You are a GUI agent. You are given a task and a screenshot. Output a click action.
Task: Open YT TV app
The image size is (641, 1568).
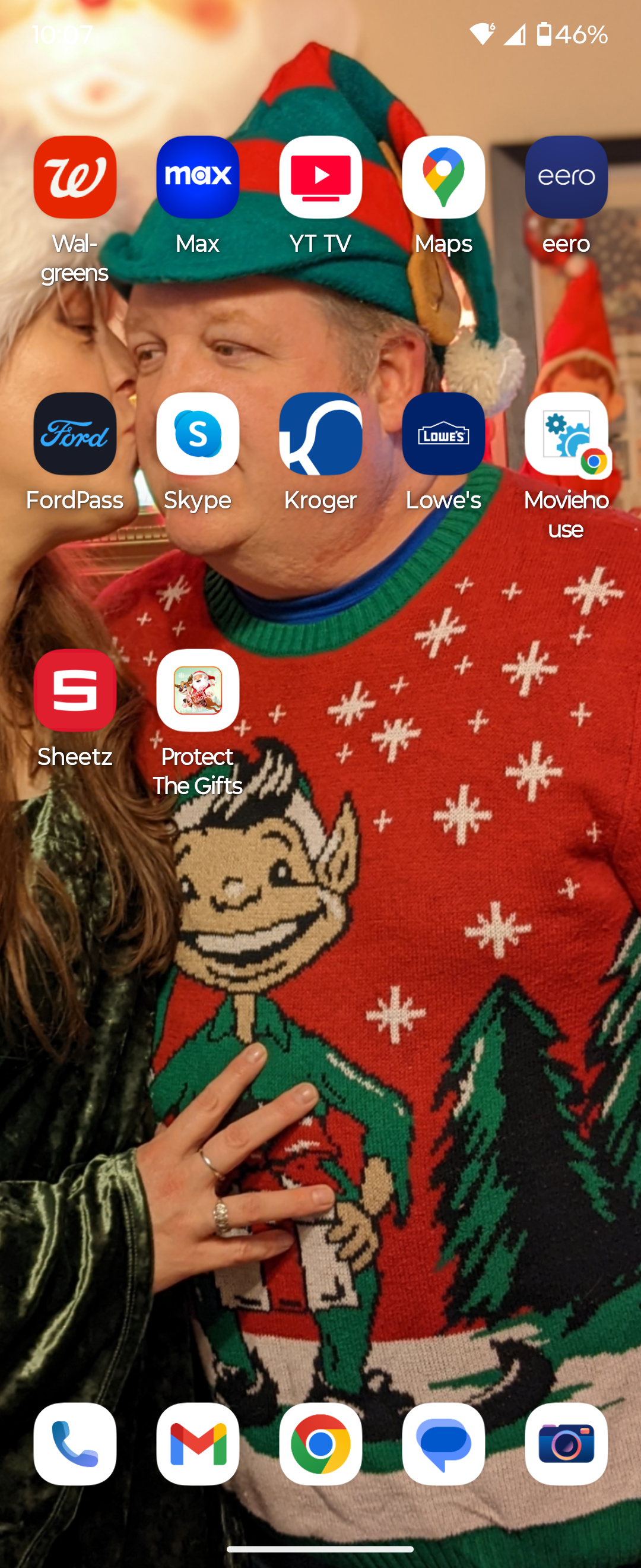(x=320, y=177)
